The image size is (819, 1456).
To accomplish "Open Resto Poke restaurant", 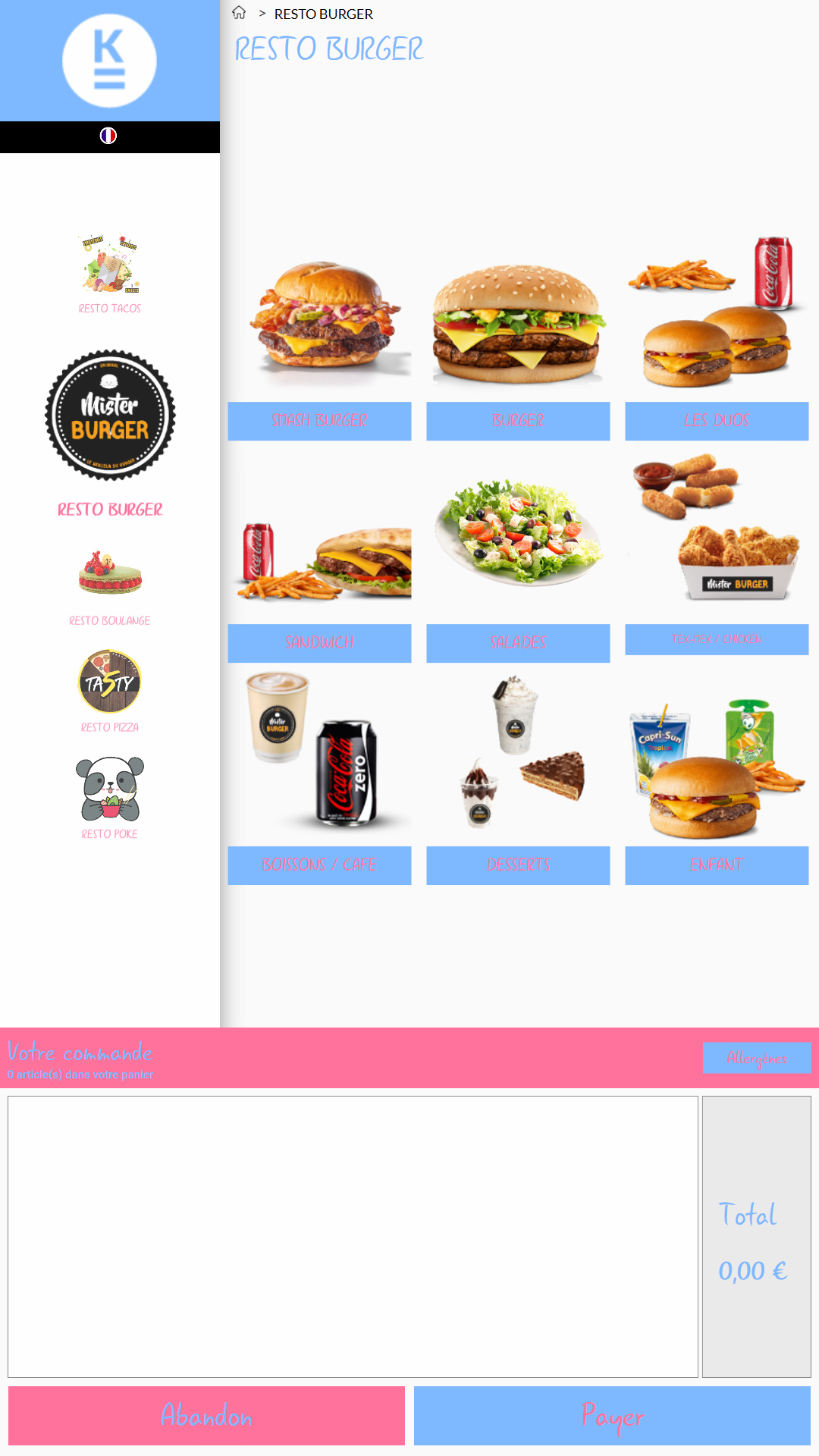I will click(x=110, y=796).
